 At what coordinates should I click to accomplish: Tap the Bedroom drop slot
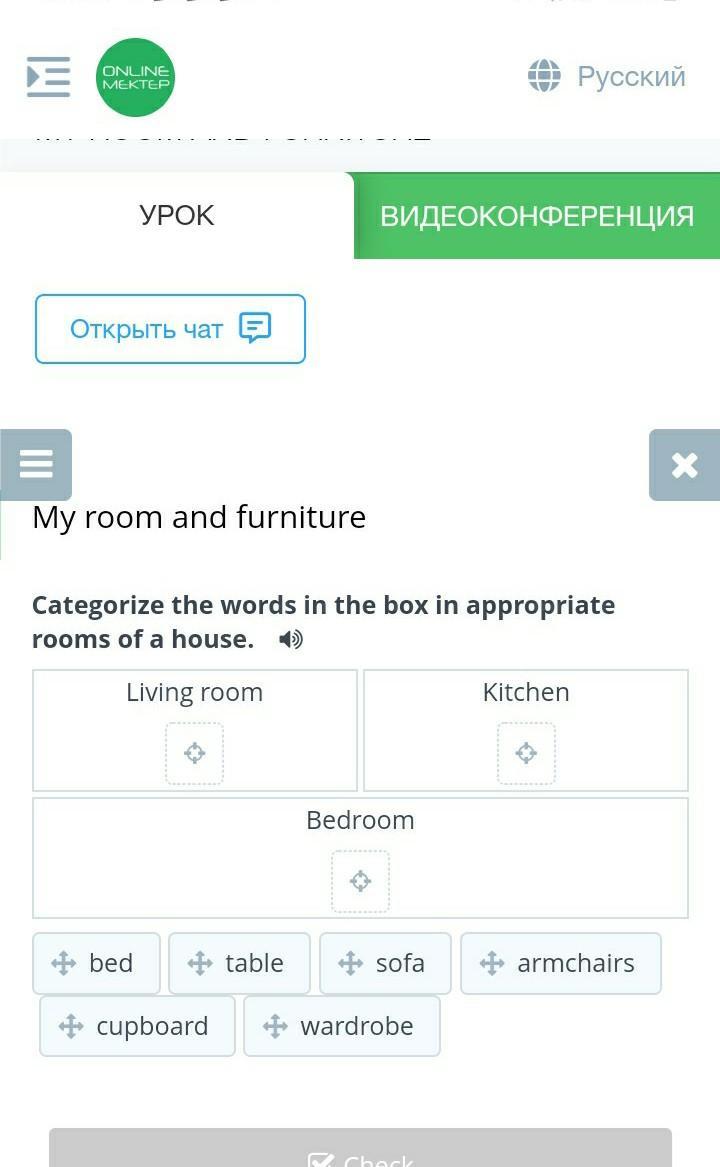tap(360, 881)
